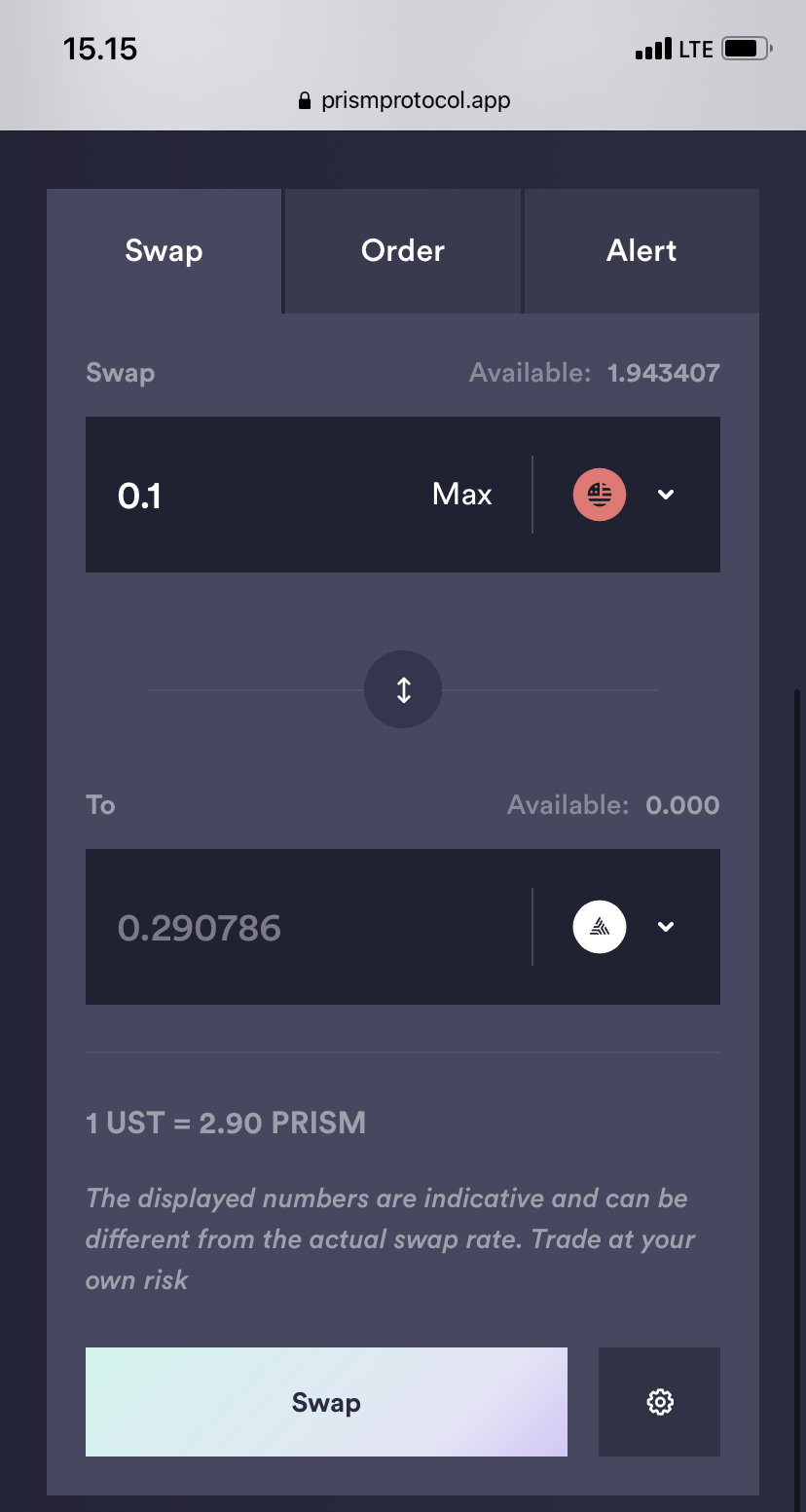Viewport: 806px width, 1512px height.
Task: Tap the 0.290786 receive amount field
Action: click(309, 927)
